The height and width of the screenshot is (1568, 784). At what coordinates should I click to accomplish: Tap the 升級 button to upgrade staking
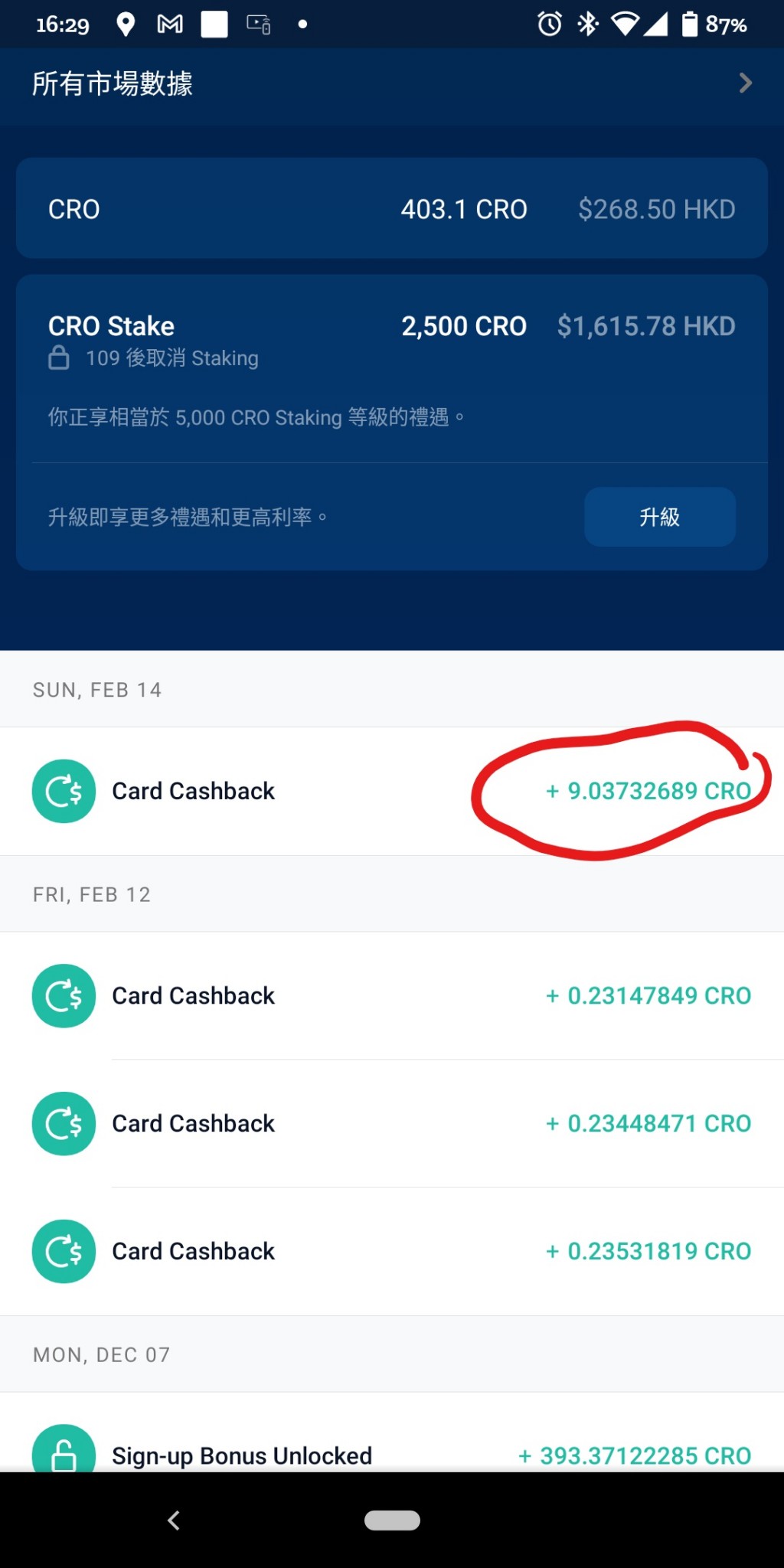(659, 517)
